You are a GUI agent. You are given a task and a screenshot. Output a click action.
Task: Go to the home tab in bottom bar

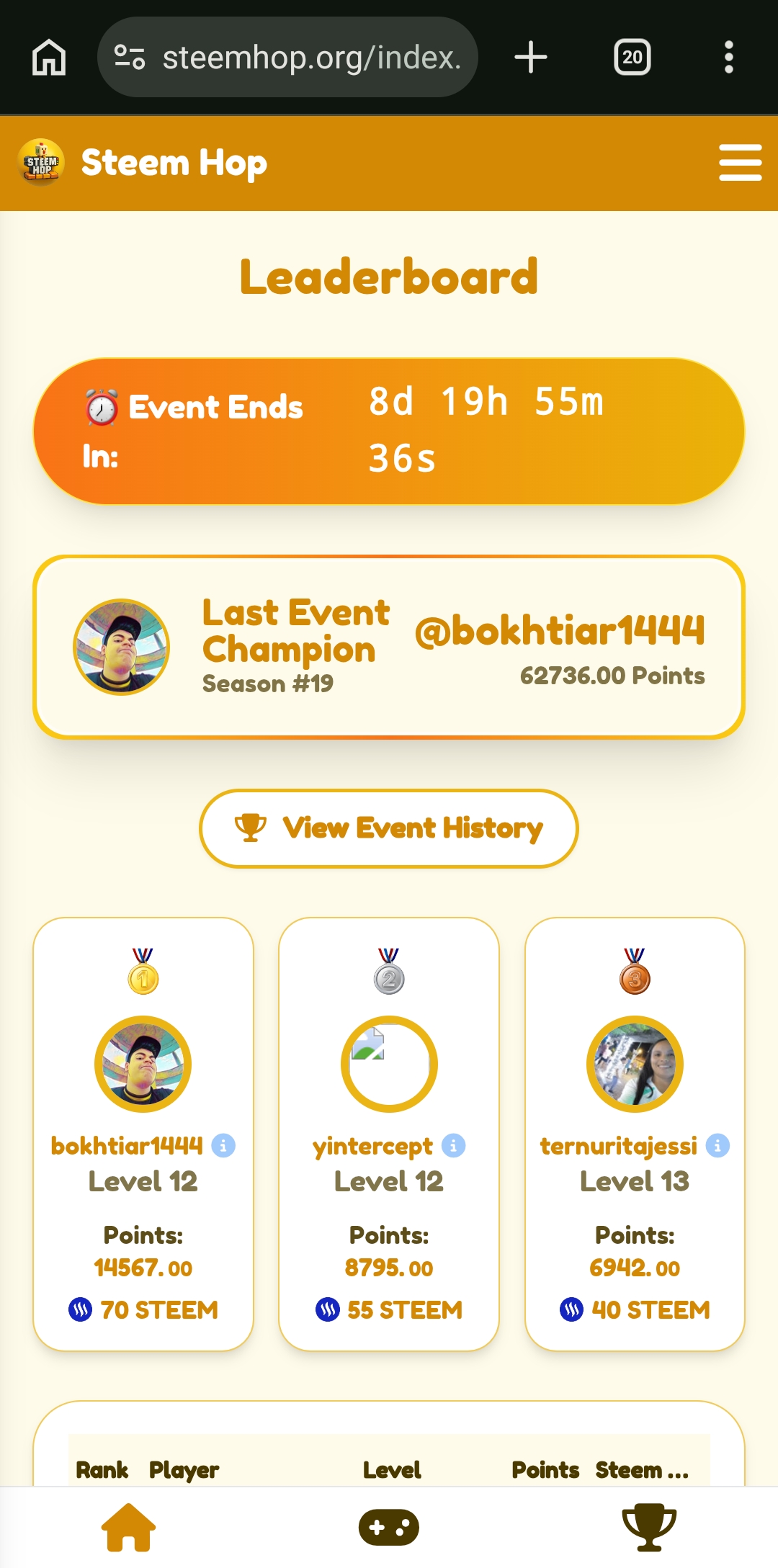pyautogui.click(x=129, y=1527)
